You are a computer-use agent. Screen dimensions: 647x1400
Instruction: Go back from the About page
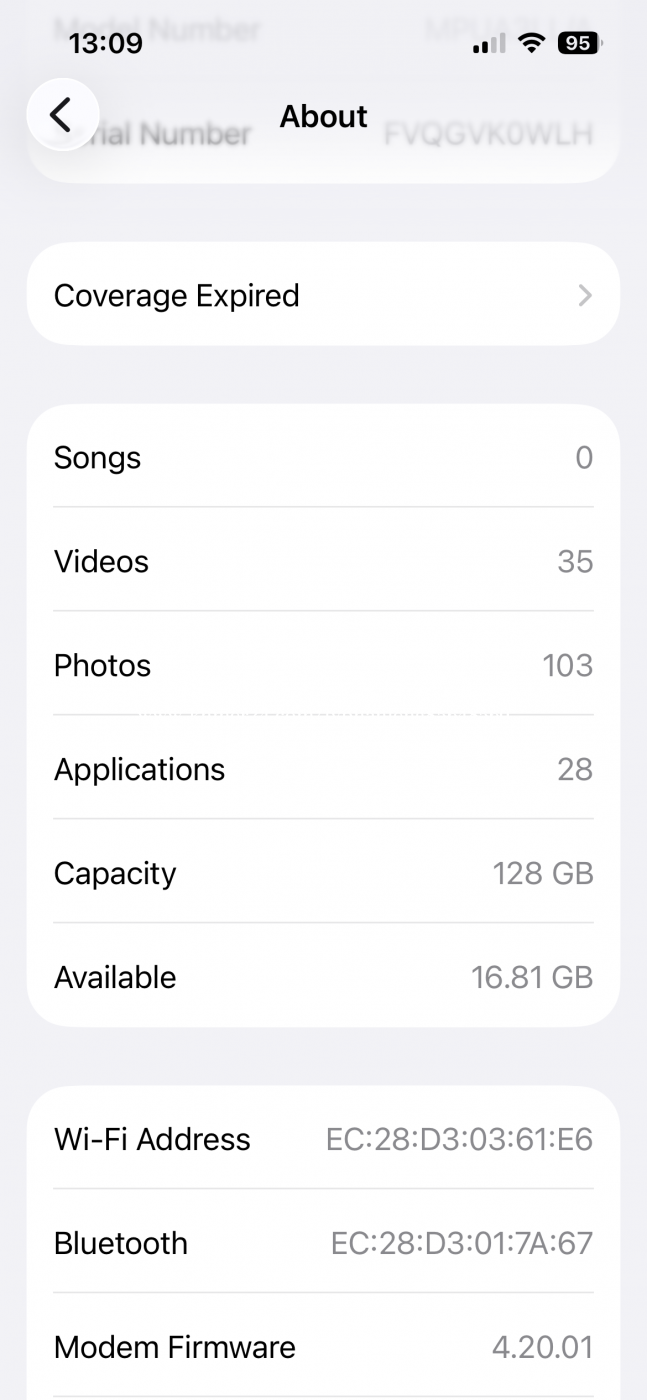[x=62, y=115]
